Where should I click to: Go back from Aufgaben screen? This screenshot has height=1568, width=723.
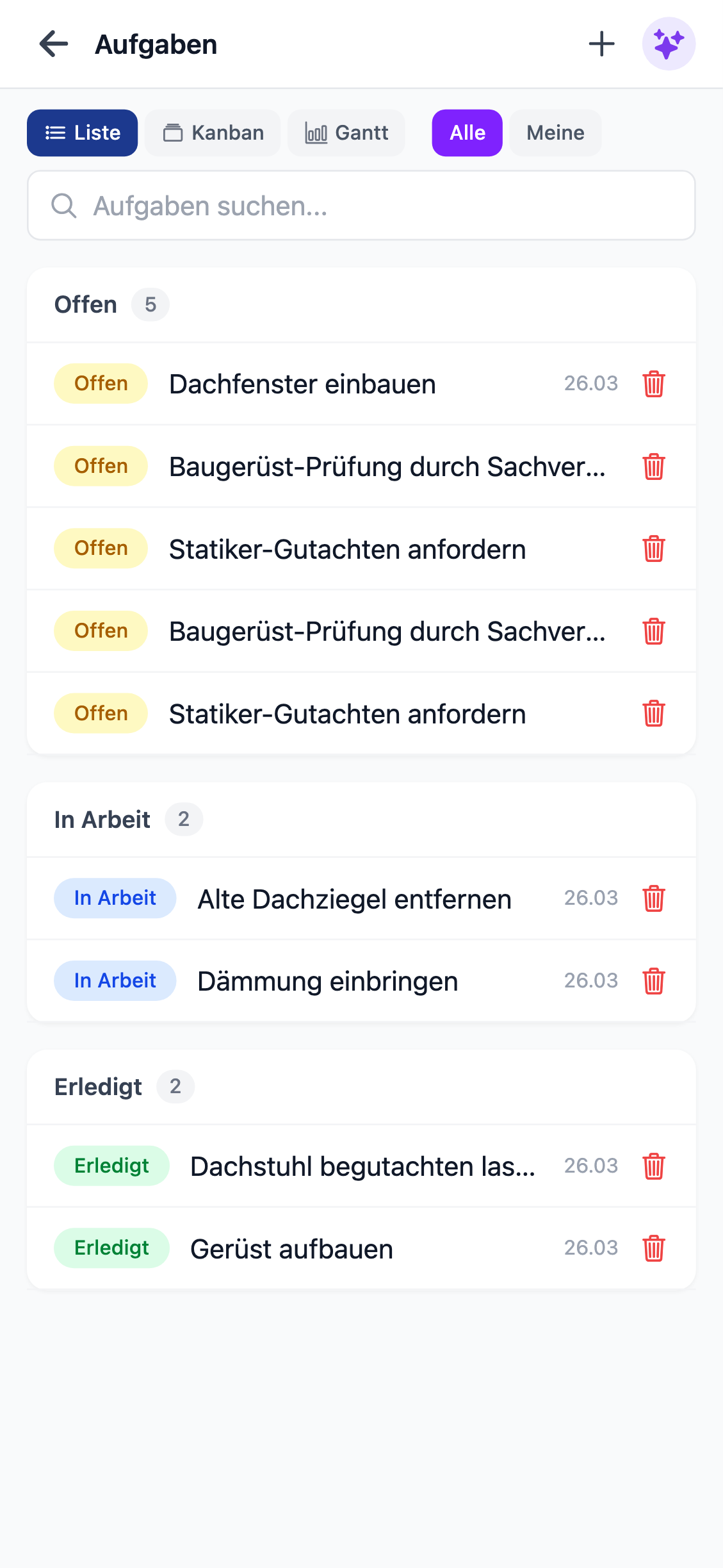pos(54,44)
